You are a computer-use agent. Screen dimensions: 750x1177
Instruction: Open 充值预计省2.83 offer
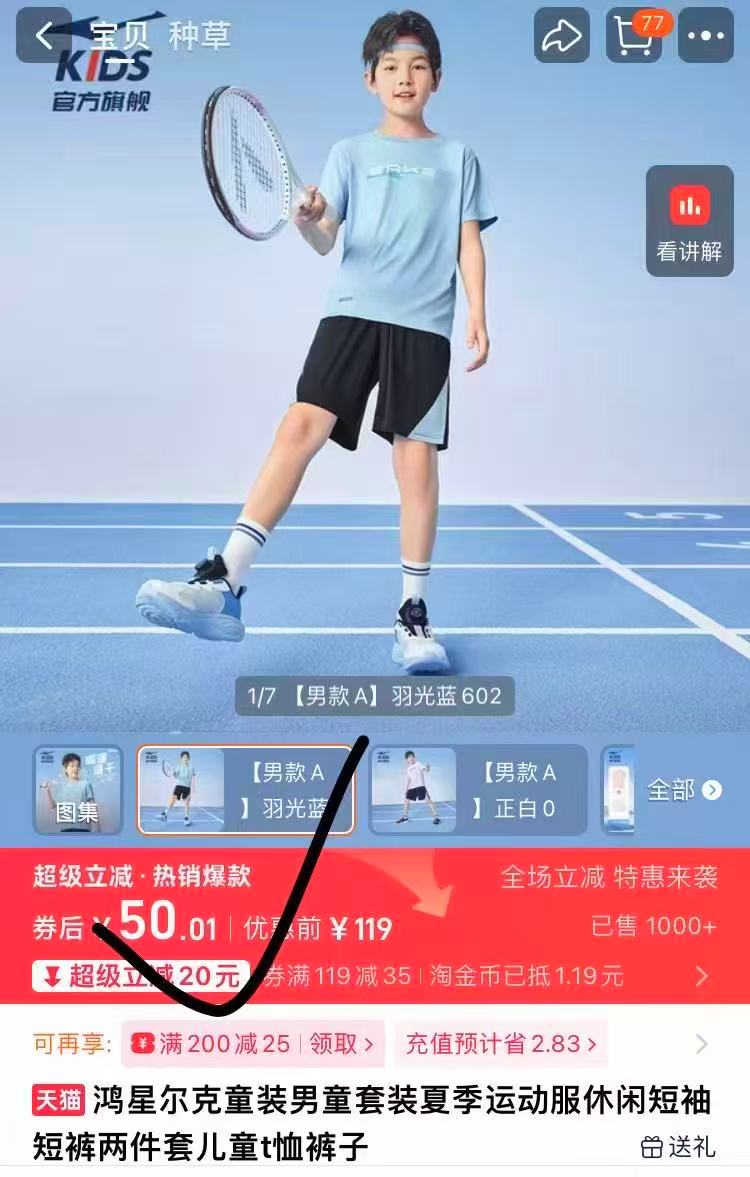pyautogui.click(x=500, y=1045)
